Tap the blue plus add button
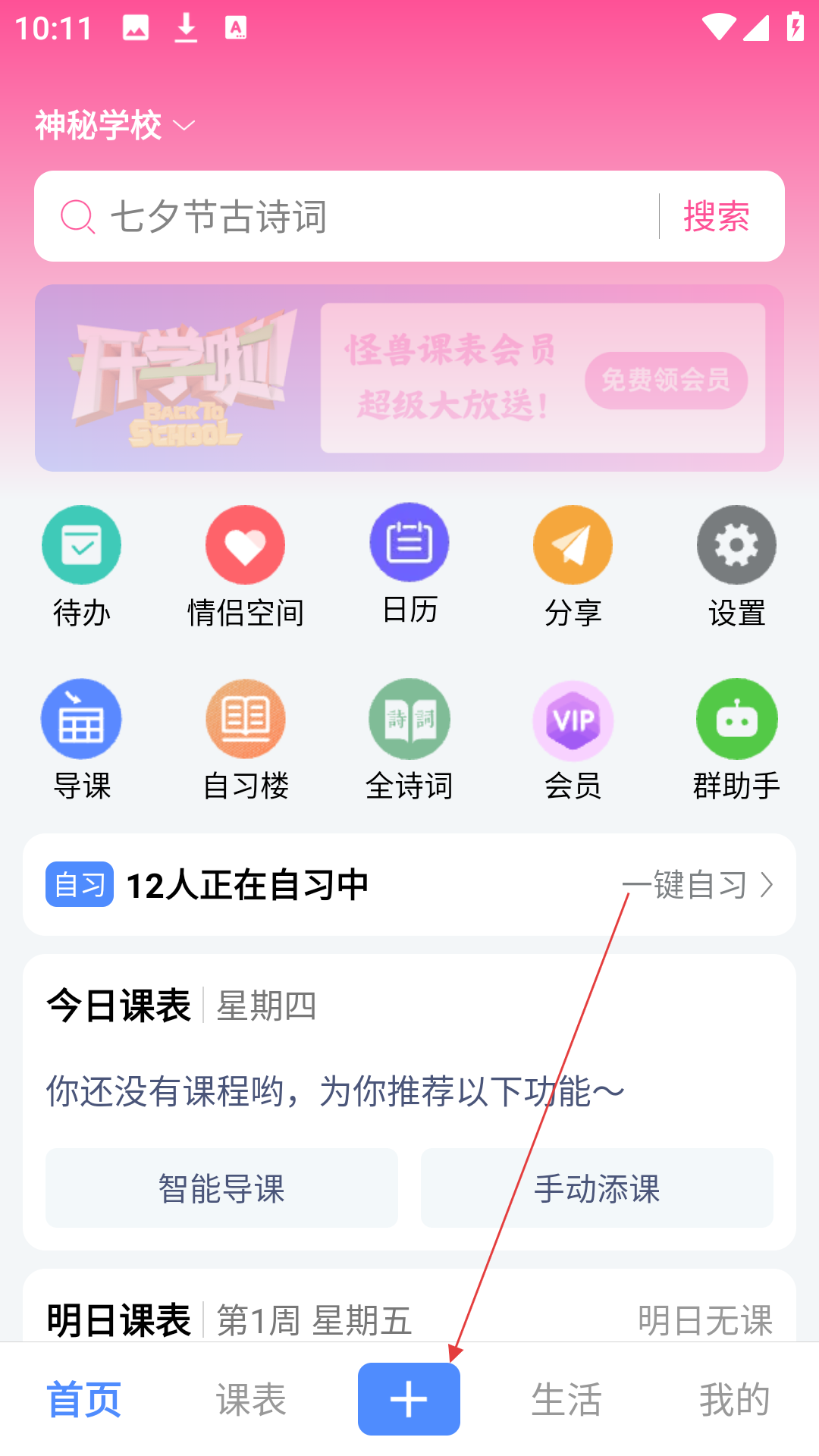The height and width of the screenshot is (1456, 819). 409,1399
